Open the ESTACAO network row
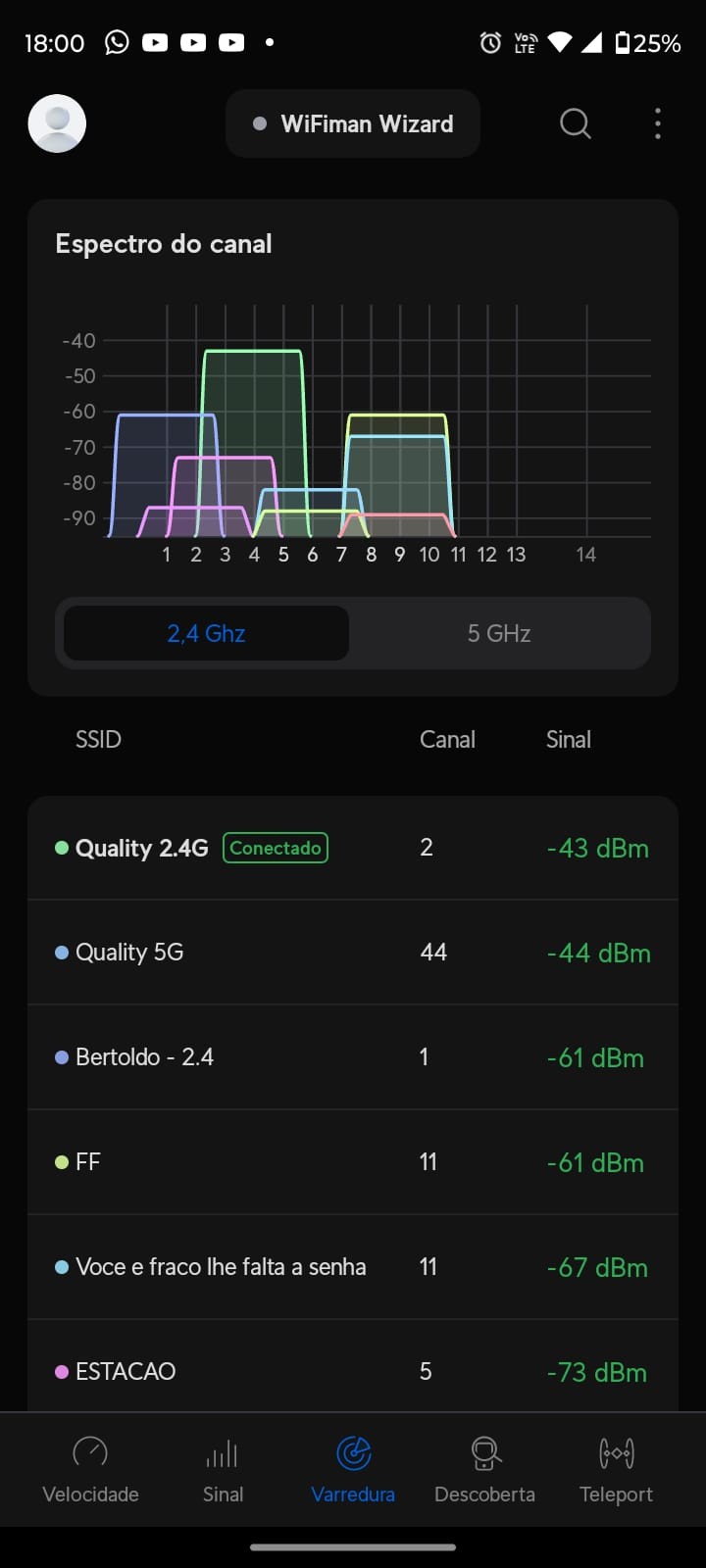This screenshot has width=706, height=1568. (353, 1371)
